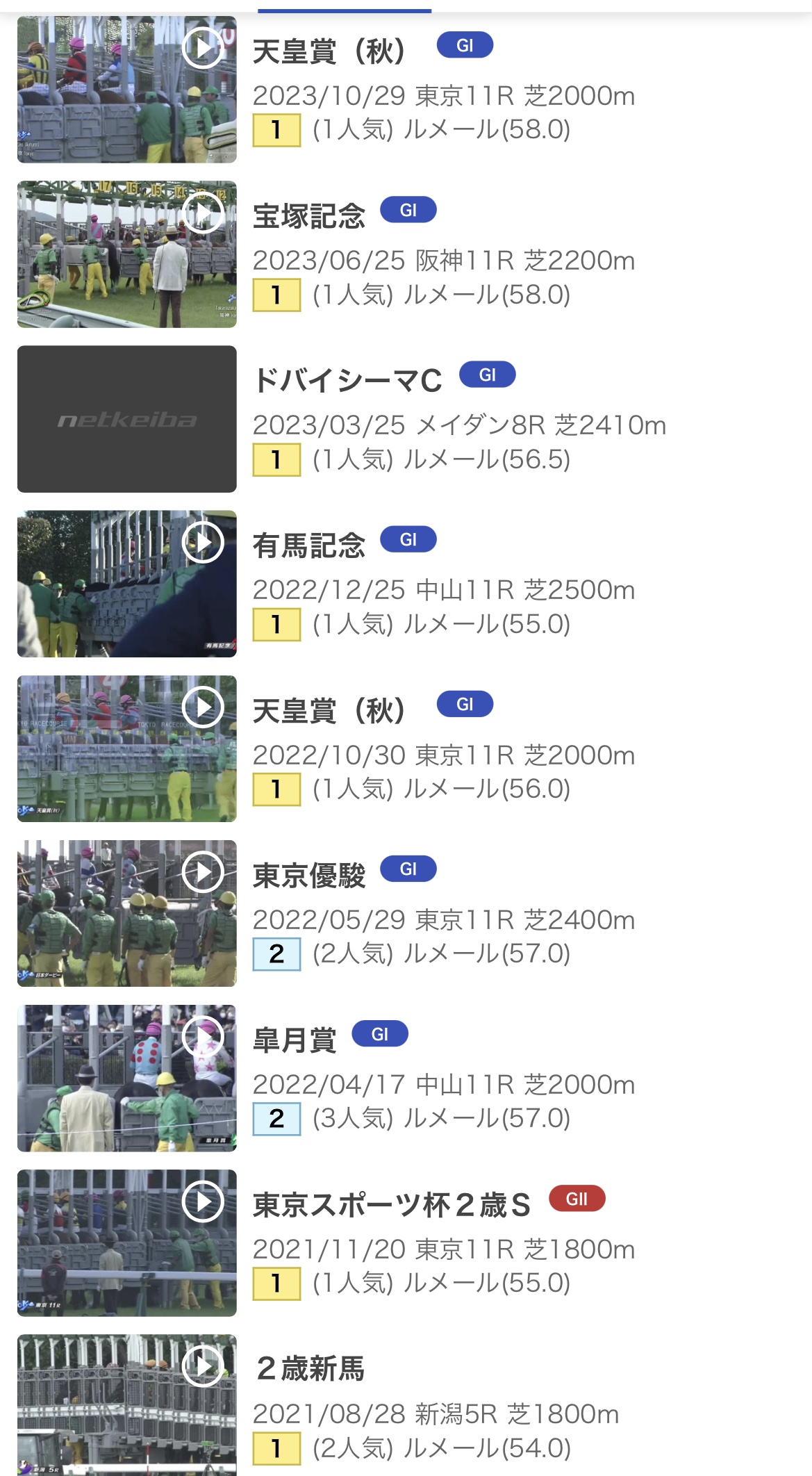Open the ２歳新馬 race details
This screenshot has width=812, height=1476.
310,1369
